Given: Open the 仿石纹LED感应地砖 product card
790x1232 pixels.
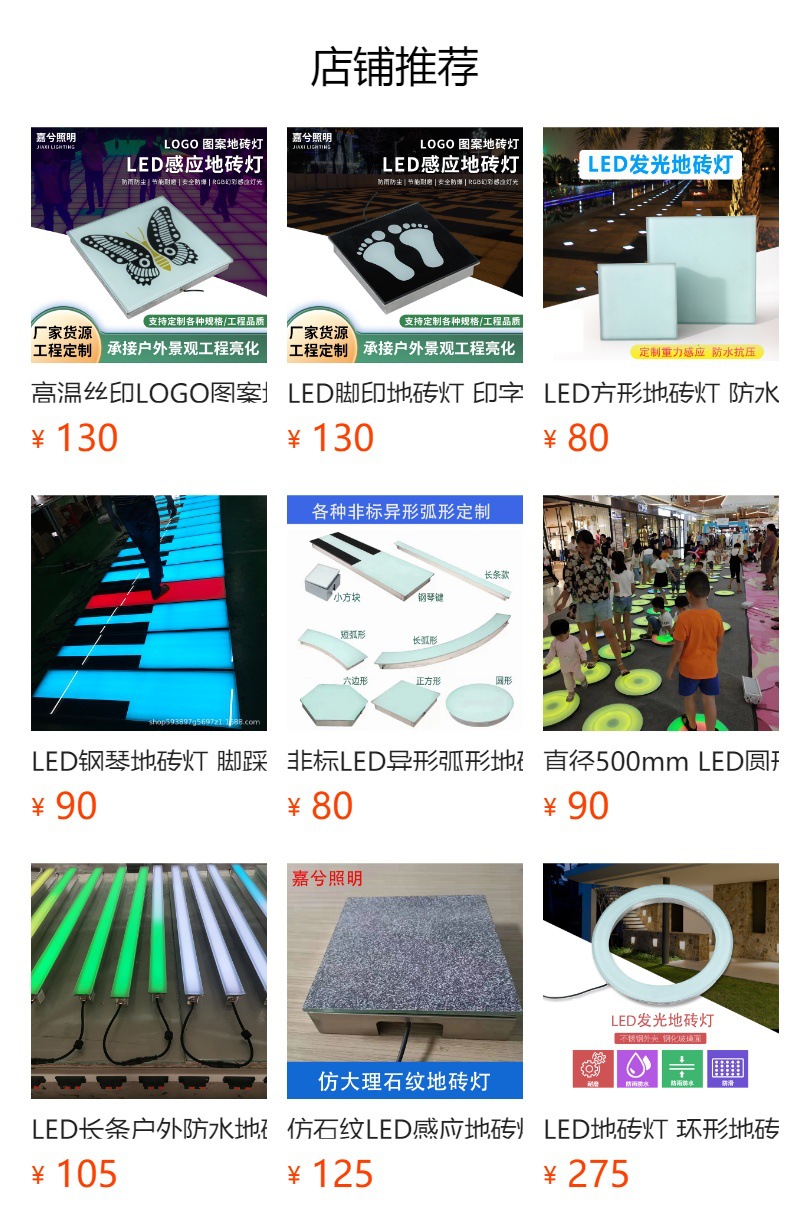Looking at the screenshot, I should (x=405, y=1028).
